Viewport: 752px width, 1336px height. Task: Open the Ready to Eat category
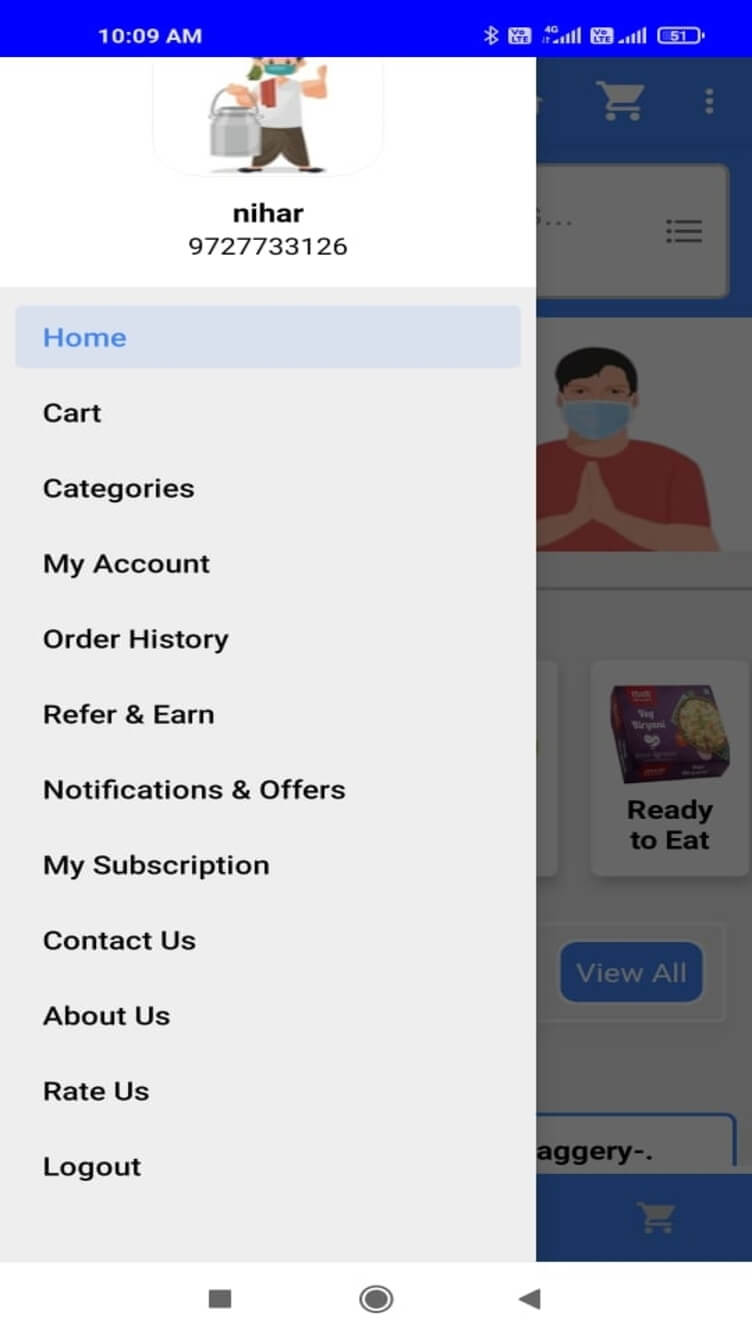[669, 768]
